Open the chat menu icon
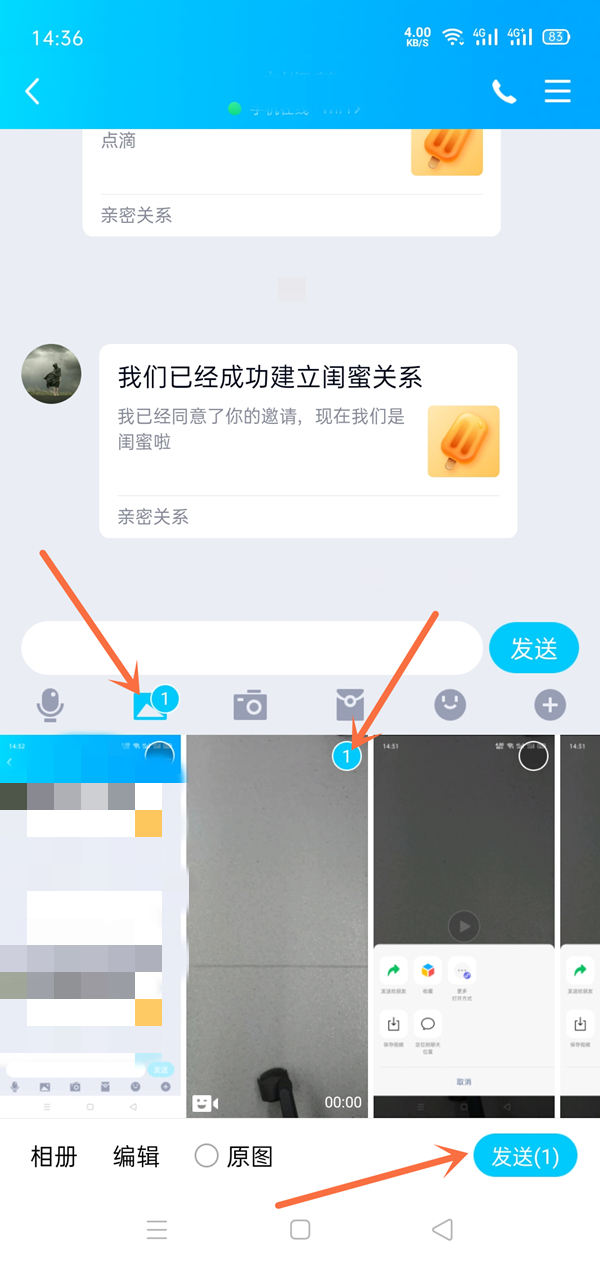Image resolution: width=600 pixels, height=1266 pixels. click(557, 92)
